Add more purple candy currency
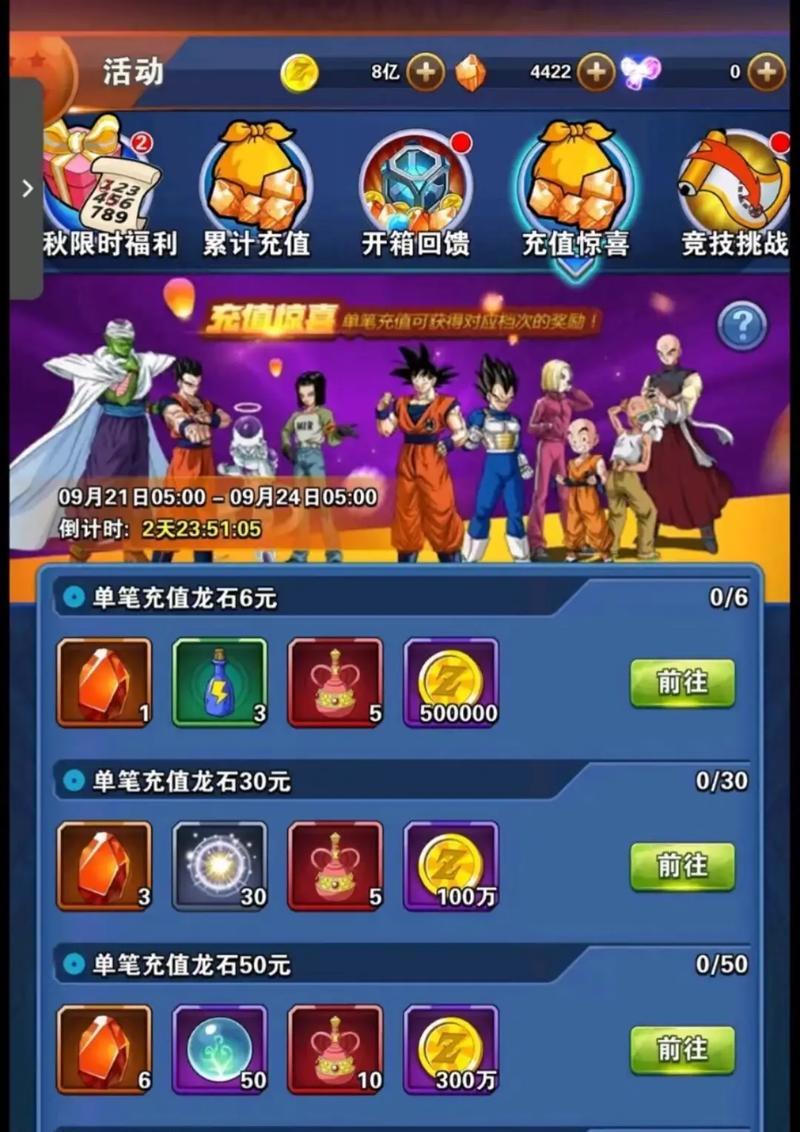The height and width of the screenshot is (1132, 800). [x=766, y=72]
